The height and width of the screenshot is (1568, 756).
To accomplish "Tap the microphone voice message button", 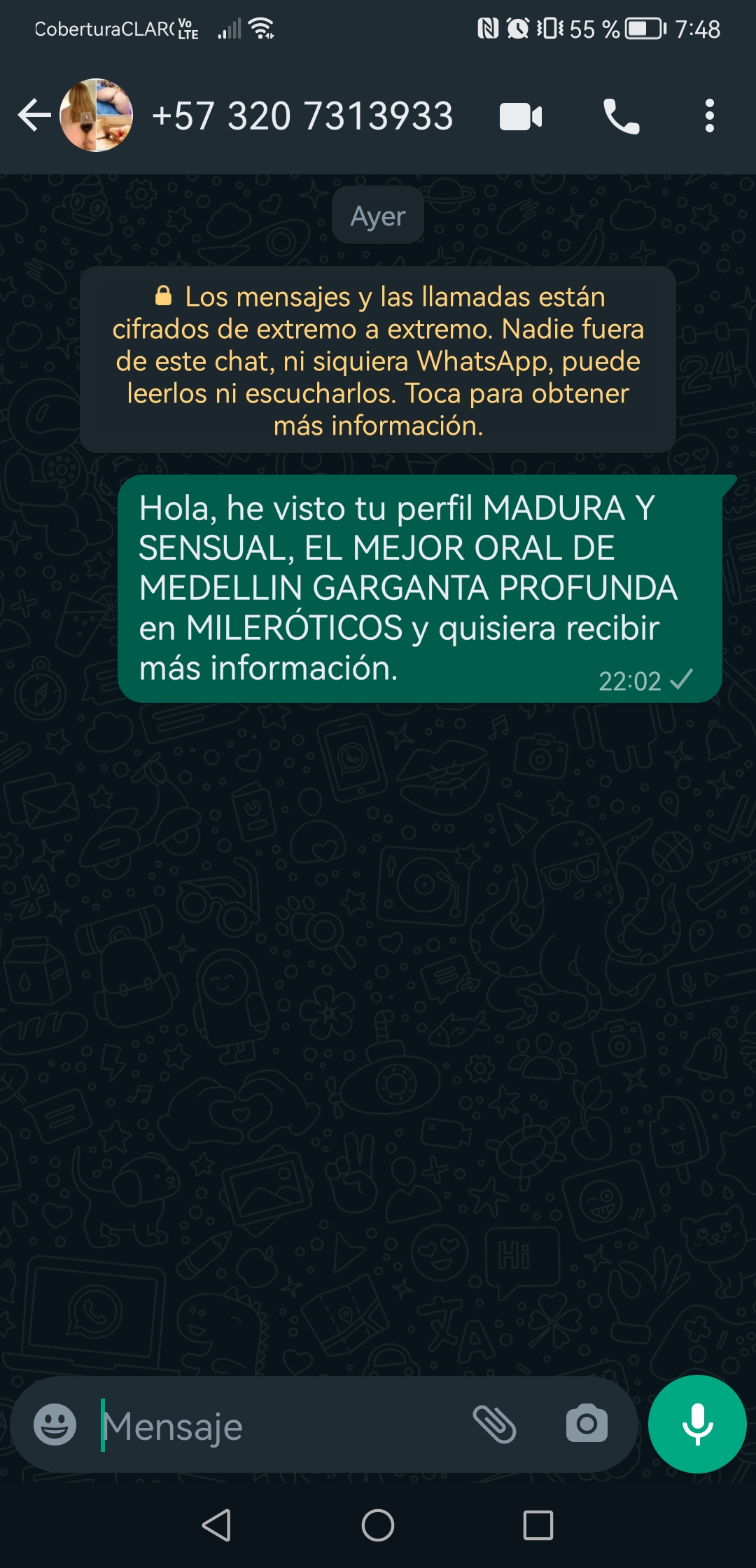I will [x=697, y=1424].
